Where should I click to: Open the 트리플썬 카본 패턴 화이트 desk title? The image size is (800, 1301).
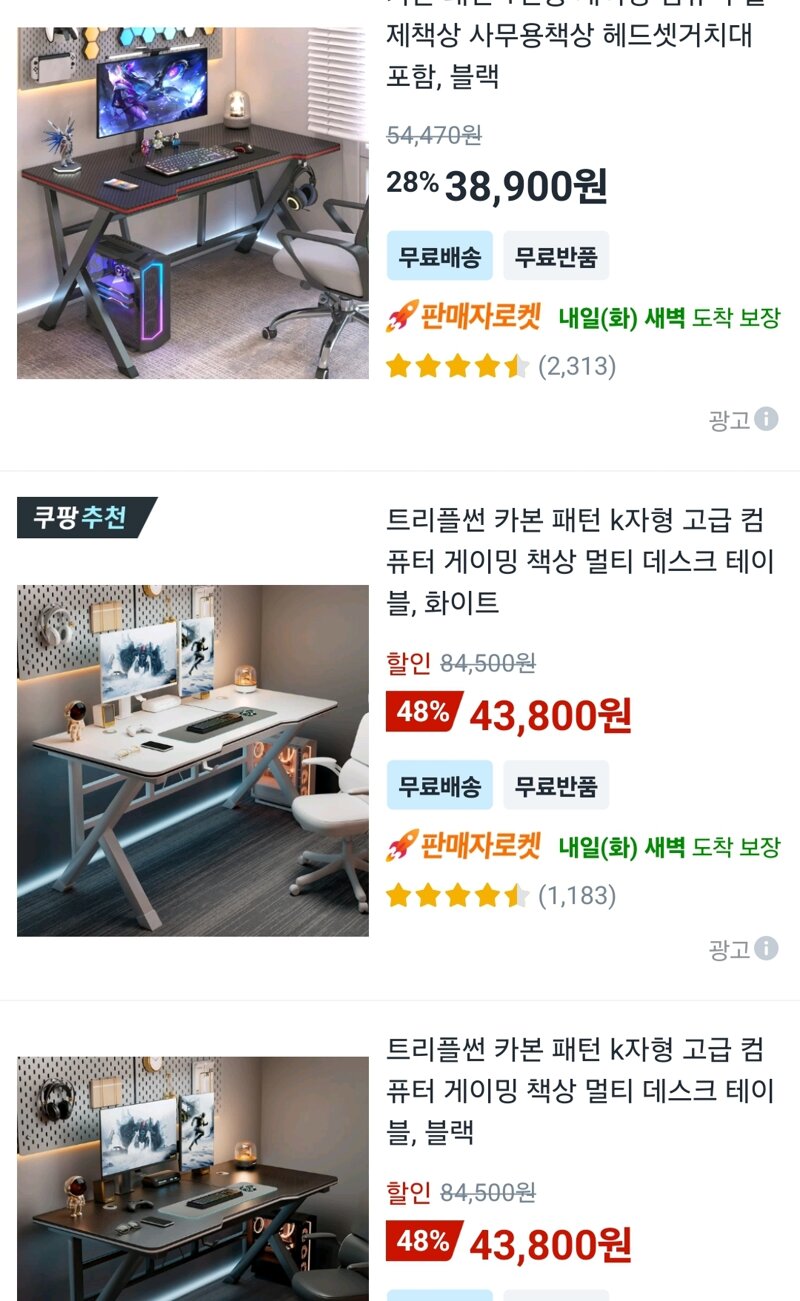point(580,561)
